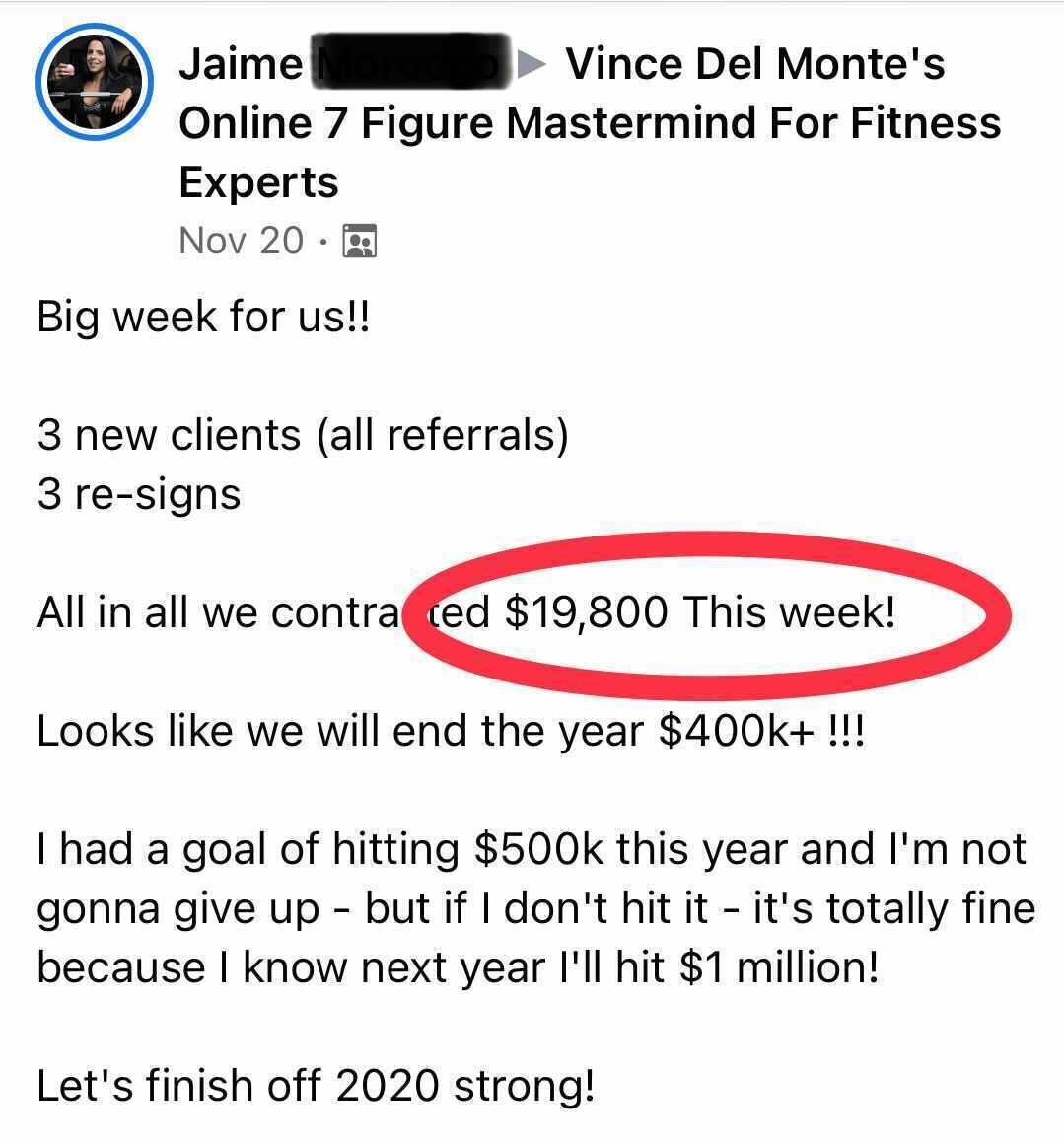Open Vince Del Monte's Online 7 Figure Mastermind group

click(590, 123)
